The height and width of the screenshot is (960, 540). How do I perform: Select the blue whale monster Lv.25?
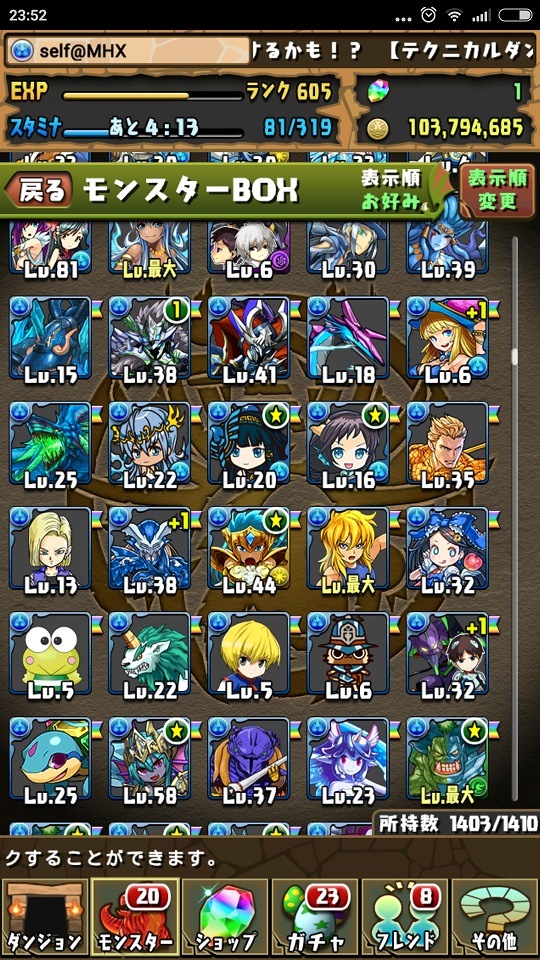pyautogui.click(x=50, y=761)
